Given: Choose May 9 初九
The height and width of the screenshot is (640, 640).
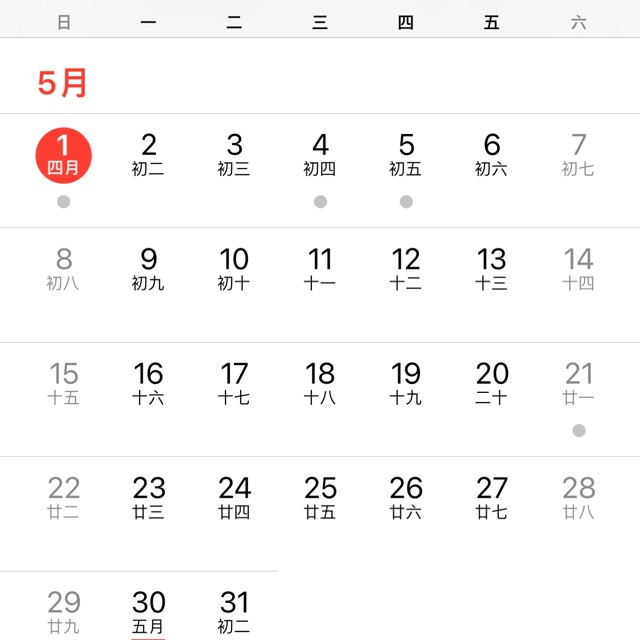Looking at the screenshot, I should click(149, 270).
